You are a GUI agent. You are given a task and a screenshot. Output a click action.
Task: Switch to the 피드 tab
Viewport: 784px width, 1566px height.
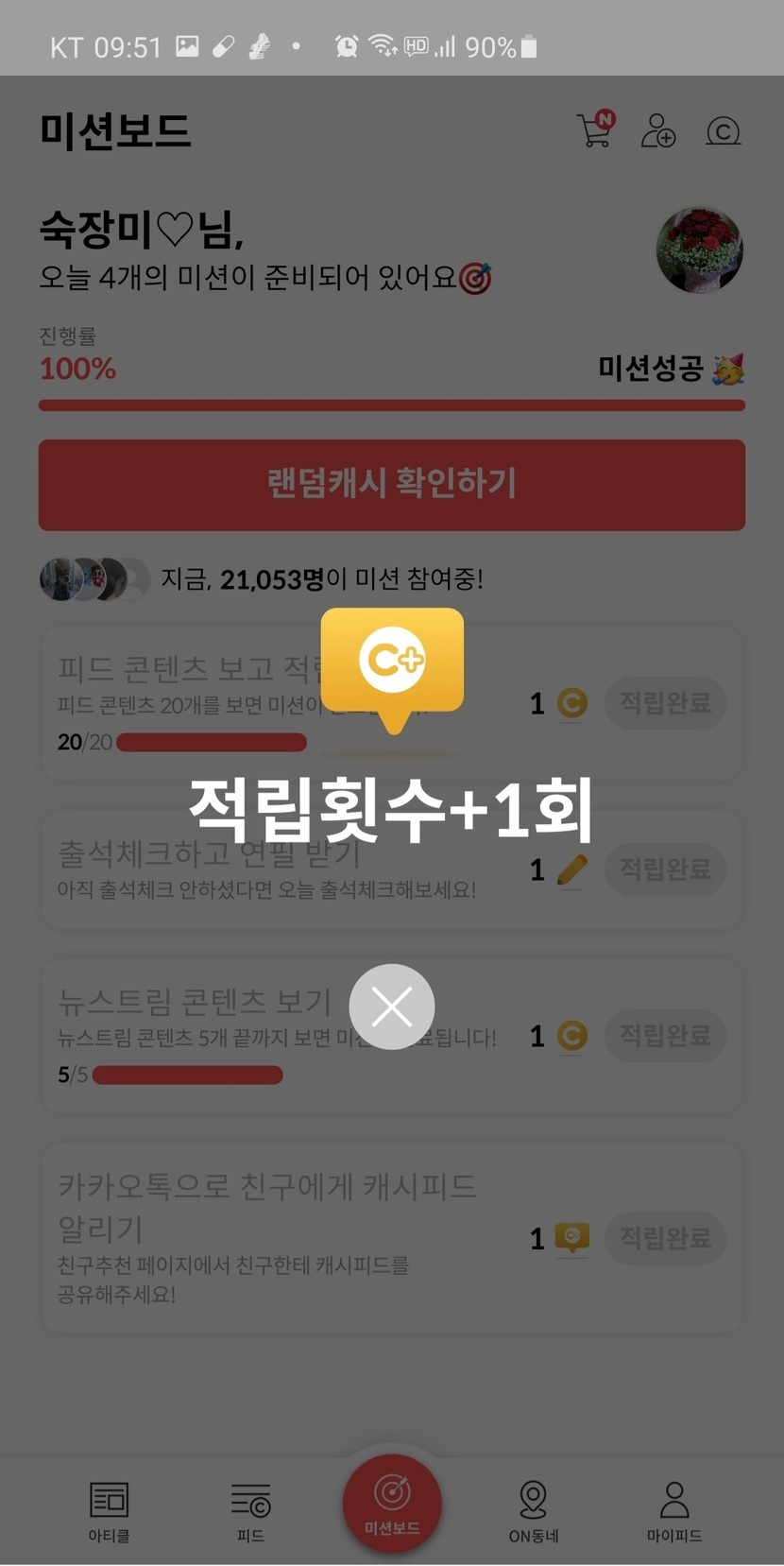point(250,1510)
